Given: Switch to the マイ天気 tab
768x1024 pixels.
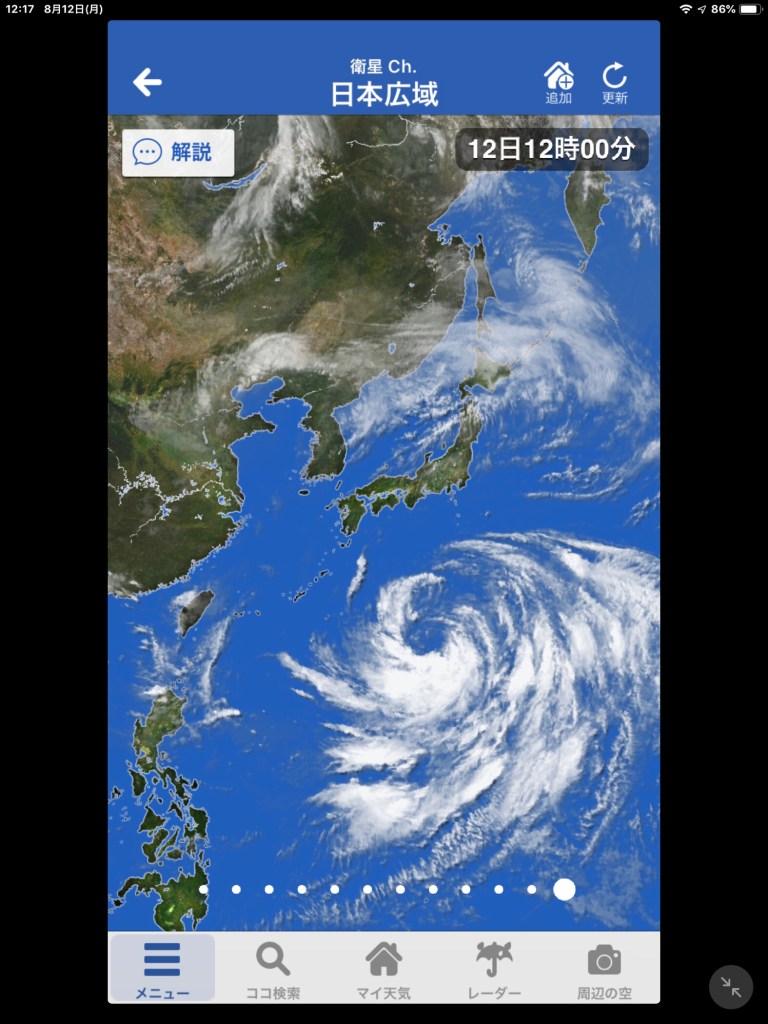Looking at the screenshot, I should click(x=384, y=968).
